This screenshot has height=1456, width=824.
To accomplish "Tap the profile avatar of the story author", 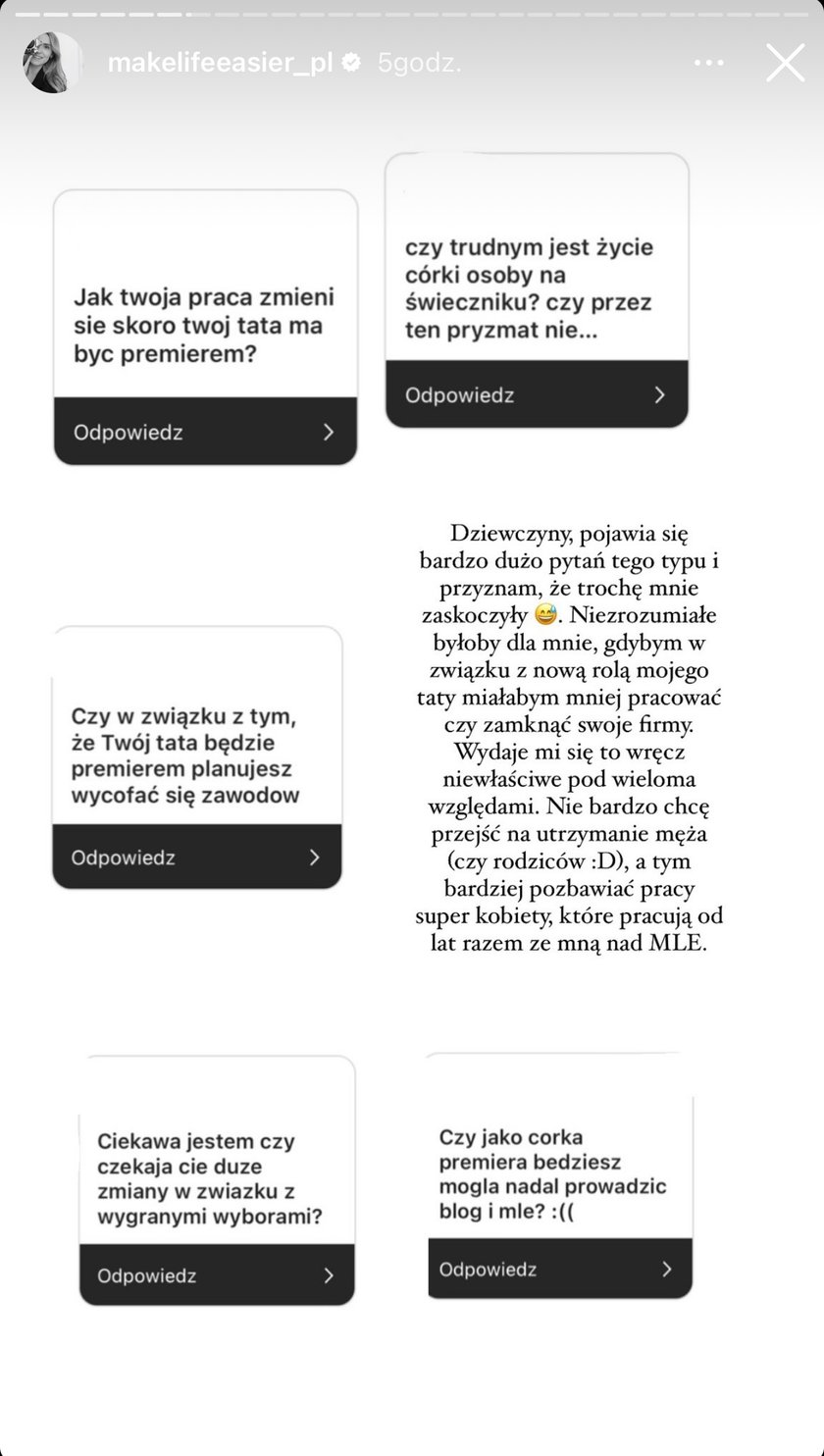I will (x=53, y=63).
